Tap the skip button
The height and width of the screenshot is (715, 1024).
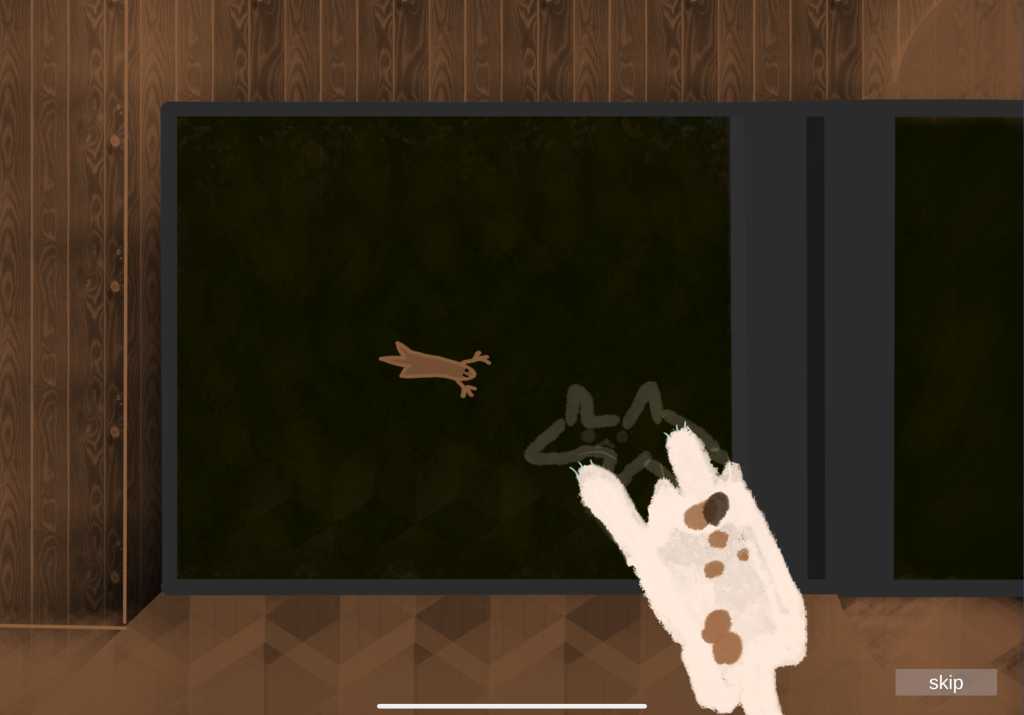[x=945, y=682]
